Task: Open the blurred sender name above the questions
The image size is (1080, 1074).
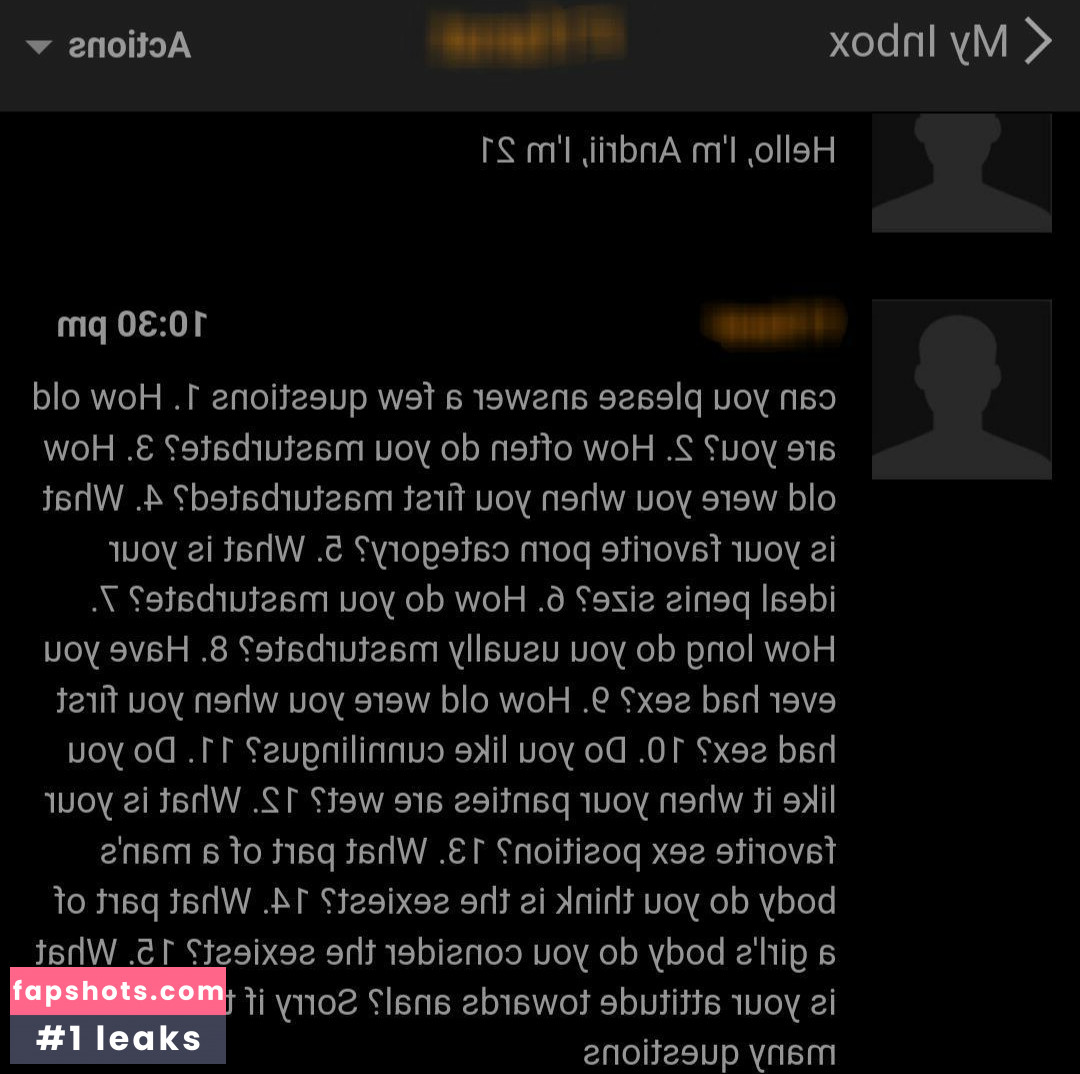Action: click(771, 324)
